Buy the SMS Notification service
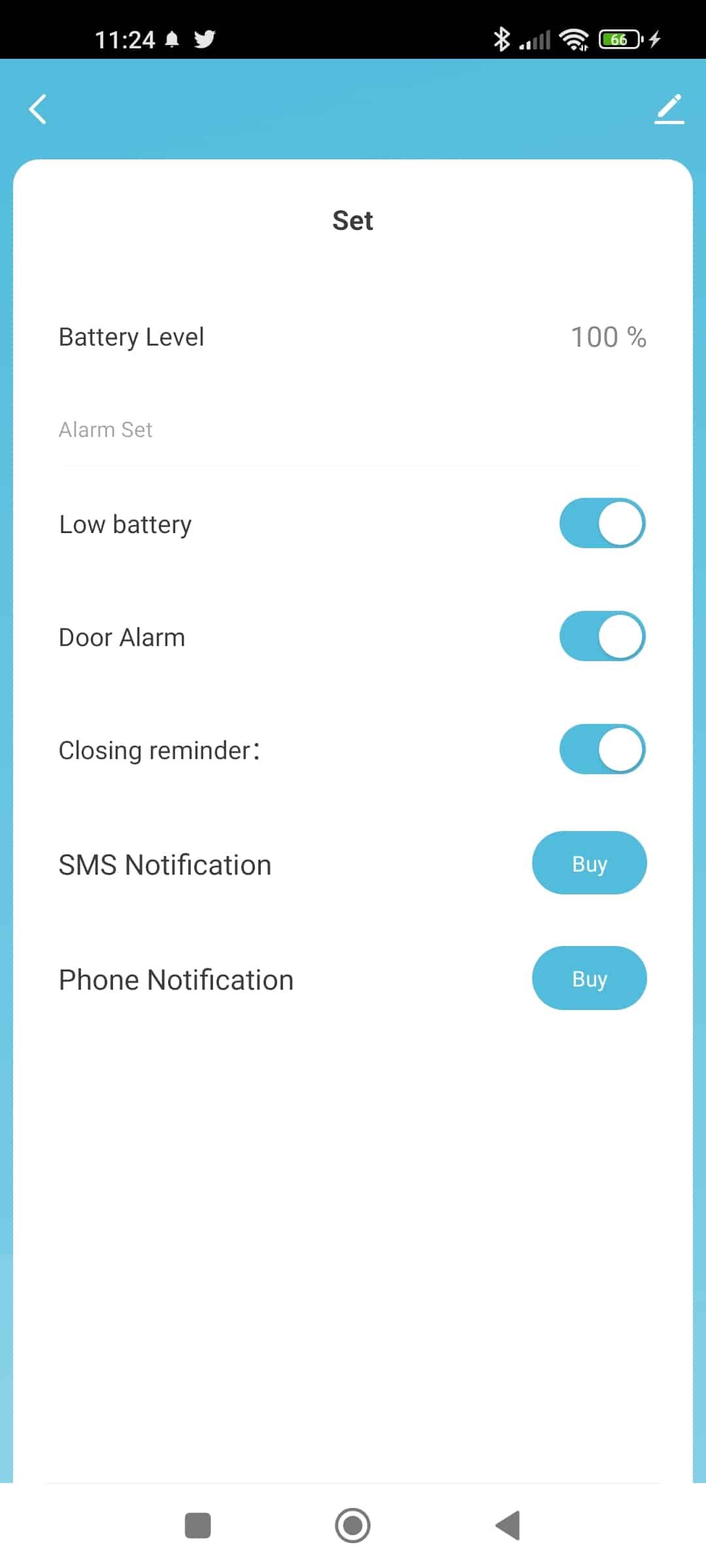 pyautogui.click(x=590, y=863)
